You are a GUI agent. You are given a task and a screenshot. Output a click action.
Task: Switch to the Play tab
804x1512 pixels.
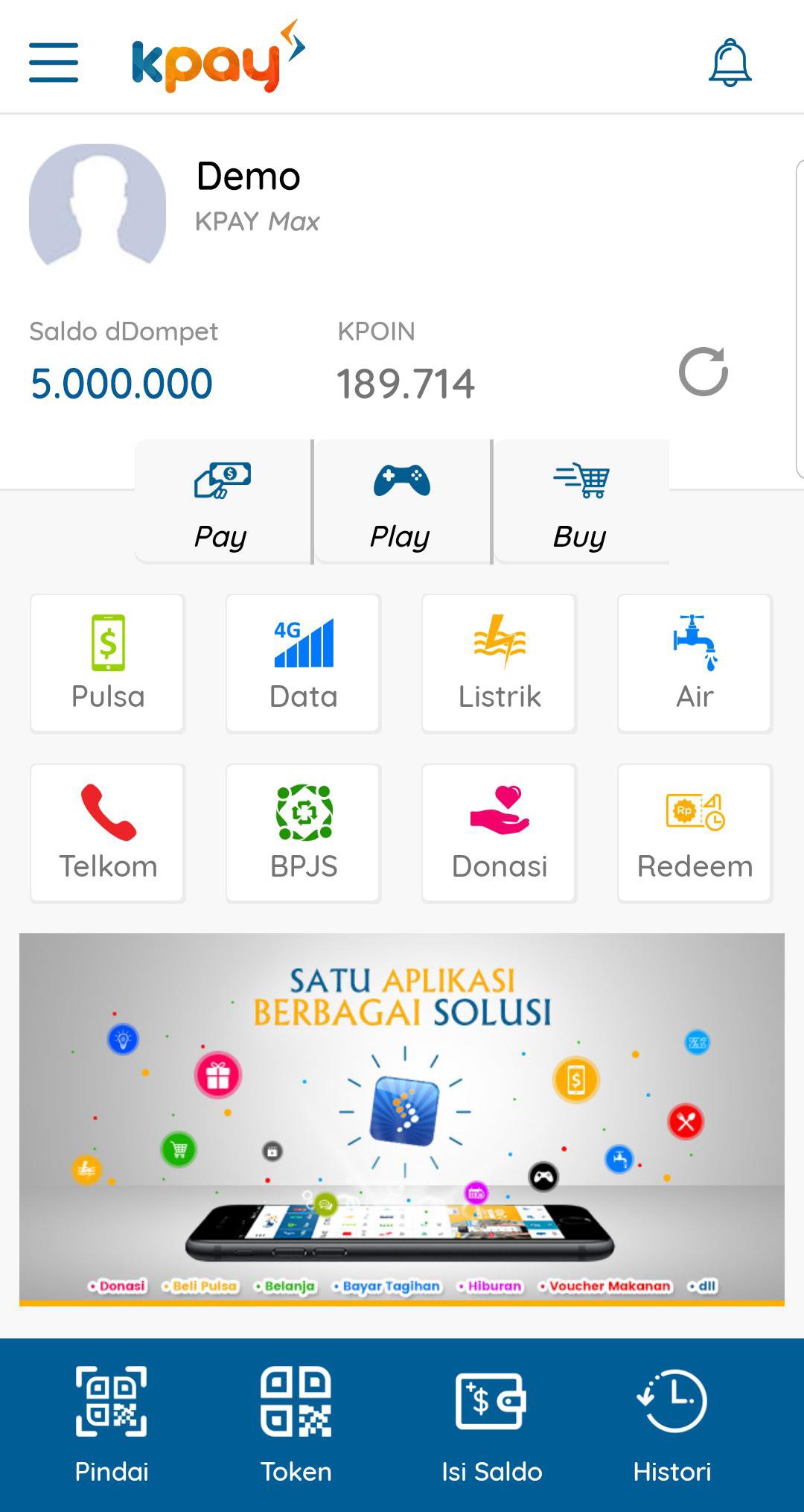click(x=400, y=503)
